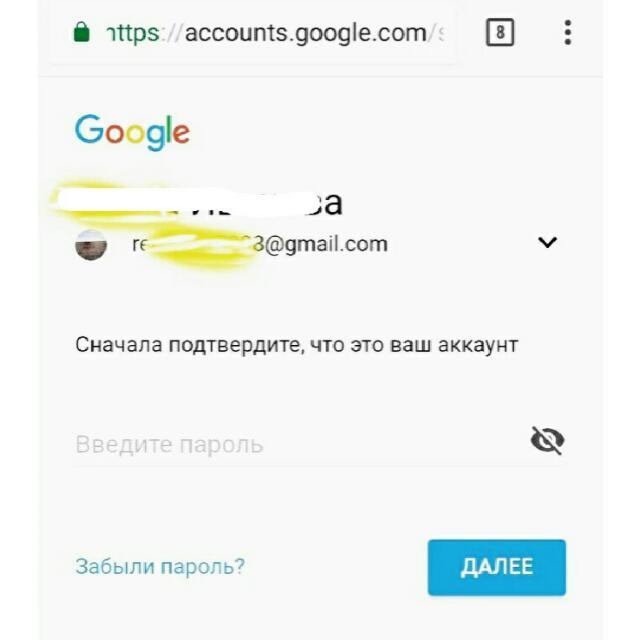
Task: Expand the account chooser dropdown arrow
Action: tap(547, 242)
